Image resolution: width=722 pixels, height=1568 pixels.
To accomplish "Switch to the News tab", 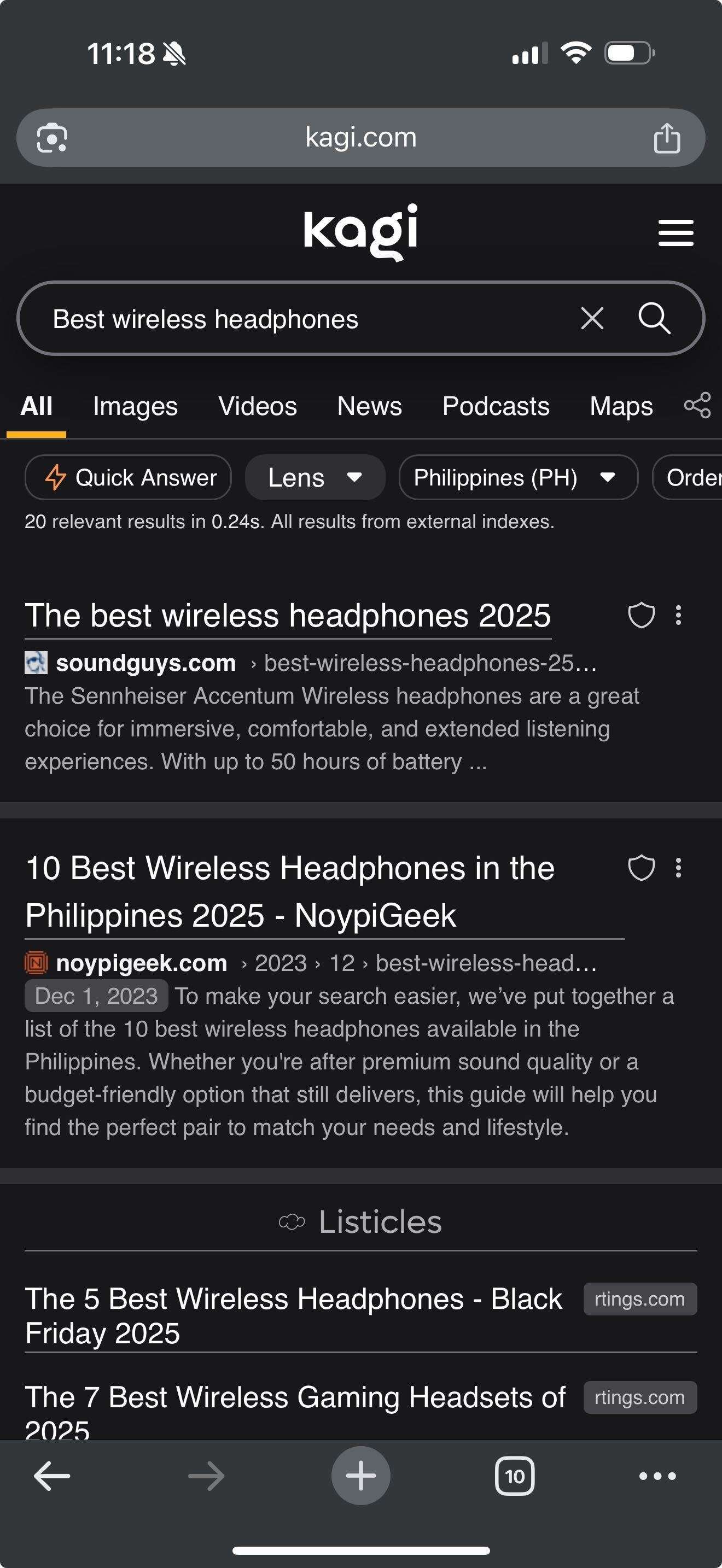I will [x=370, y=406].
